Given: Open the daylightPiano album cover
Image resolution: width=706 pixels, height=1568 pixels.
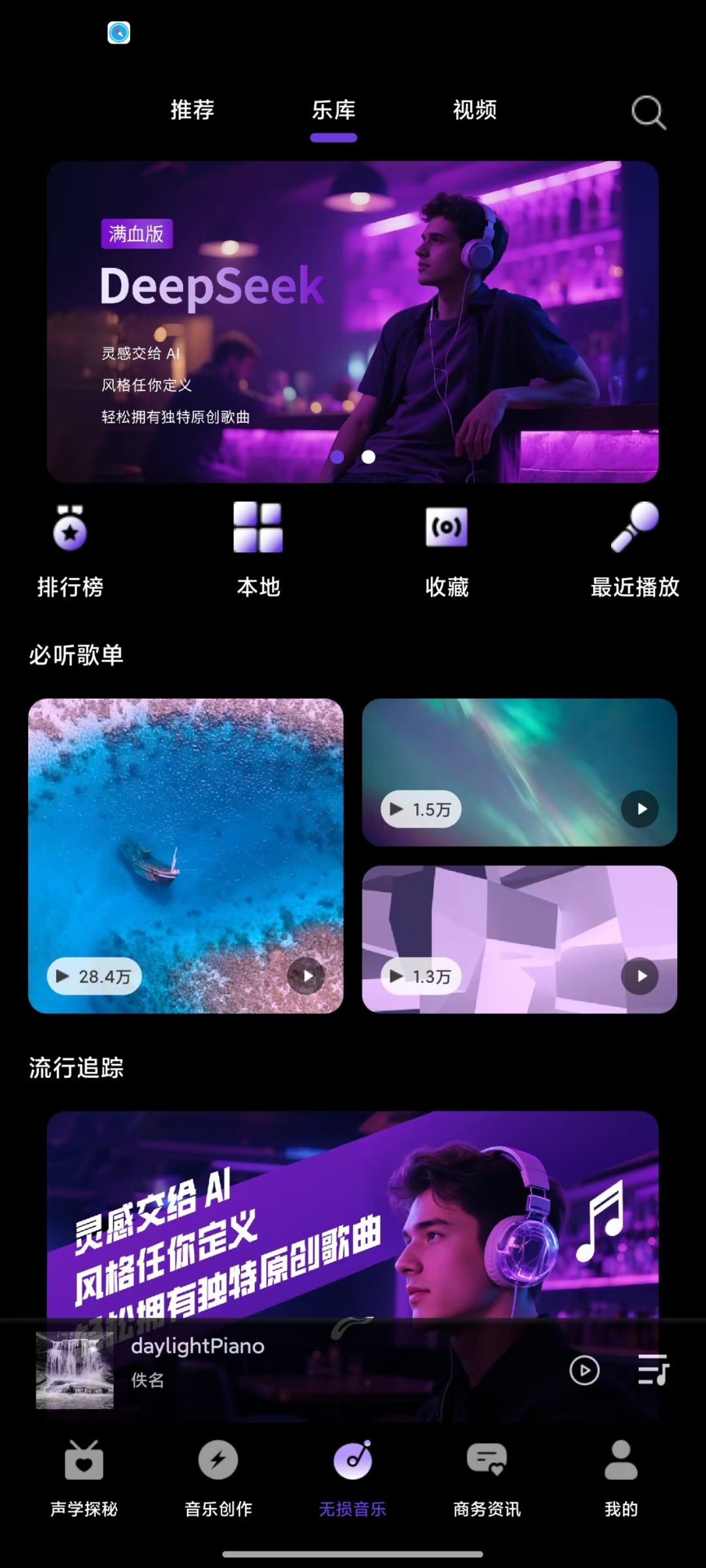Looking at the screenshot, I should pyautogui.click(x=75, y=1370).
